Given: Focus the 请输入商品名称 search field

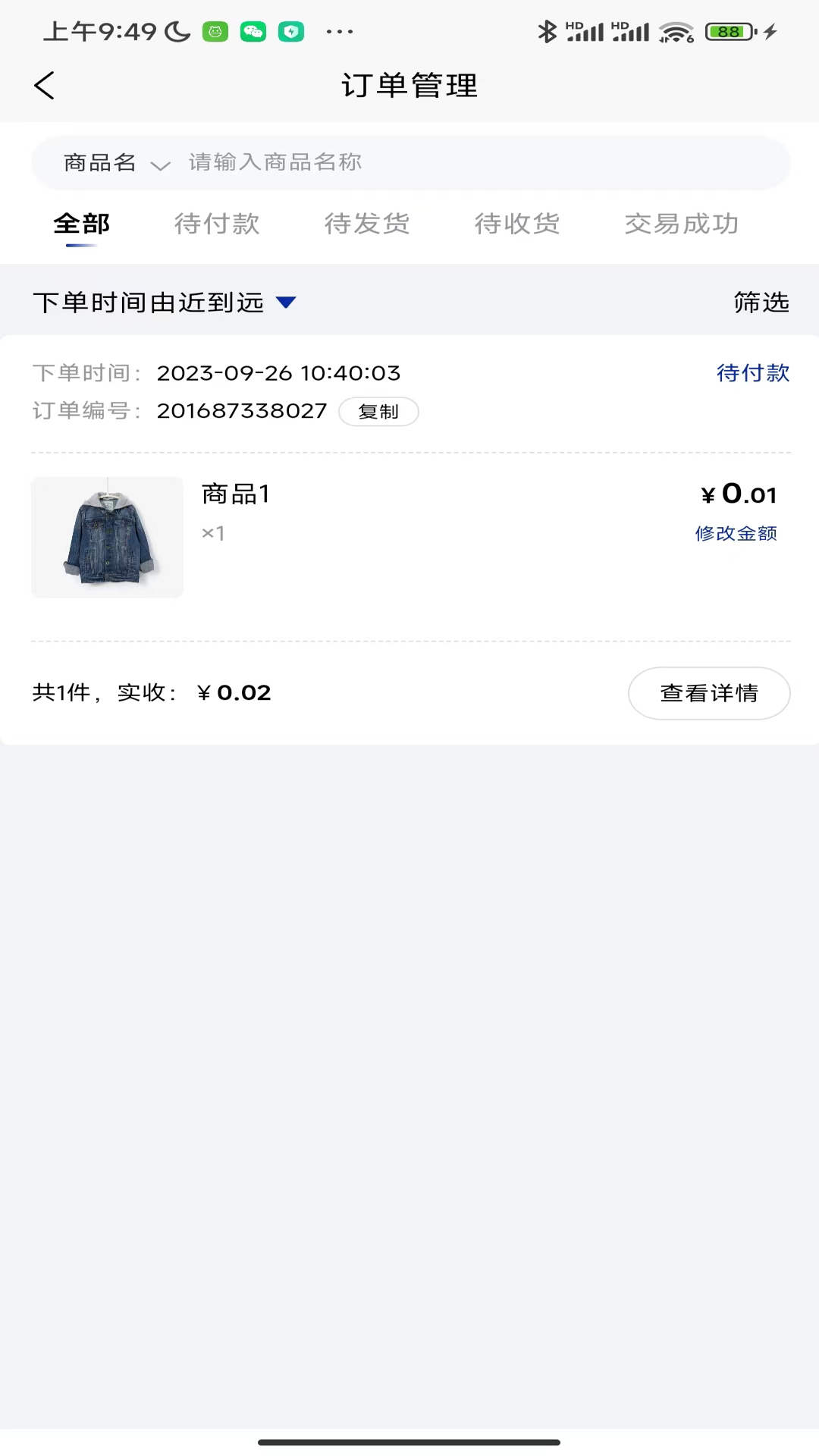Looking at the screenshot, I should (x=455, y=162).
